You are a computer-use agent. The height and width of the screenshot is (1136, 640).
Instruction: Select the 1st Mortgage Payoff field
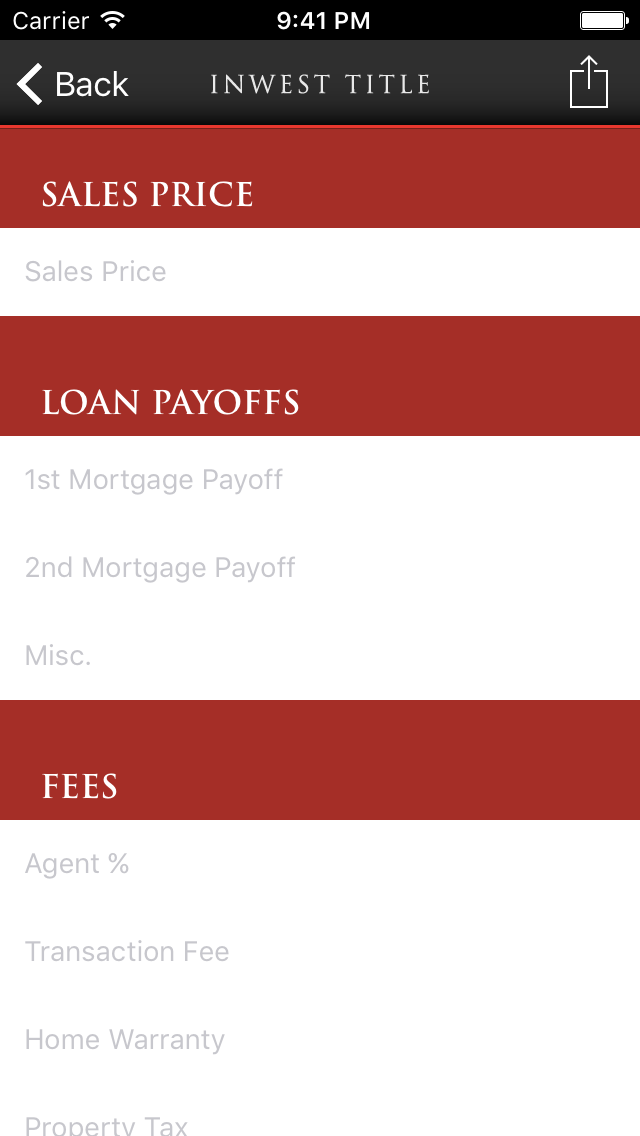point(320,480)
